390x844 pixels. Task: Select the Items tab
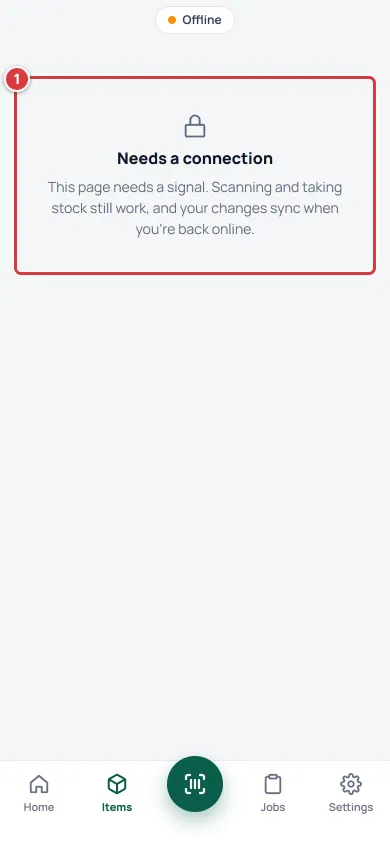[x=117, y=793]
